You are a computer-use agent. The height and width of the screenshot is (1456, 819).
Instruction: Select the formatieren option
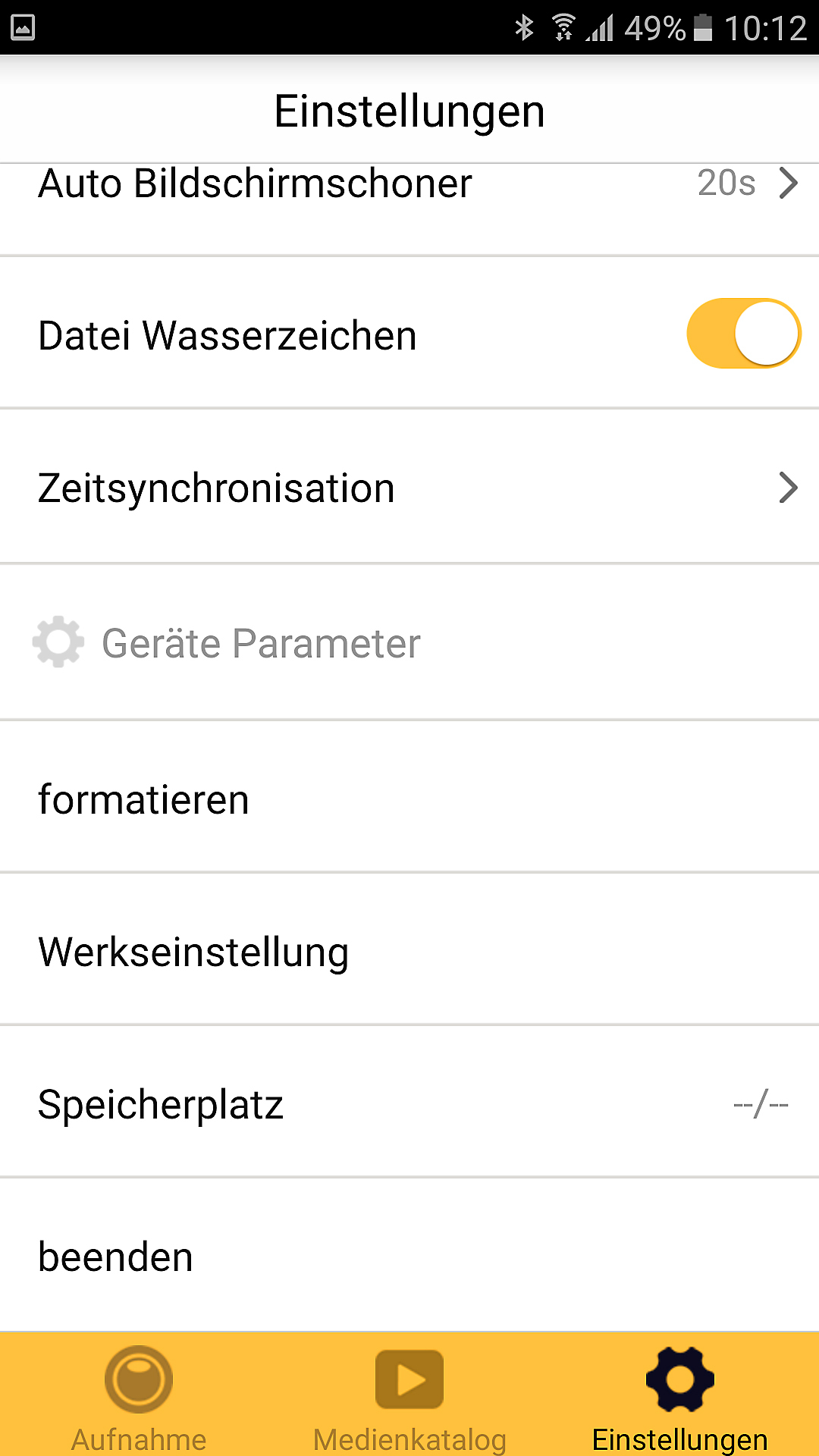point(409,799)
